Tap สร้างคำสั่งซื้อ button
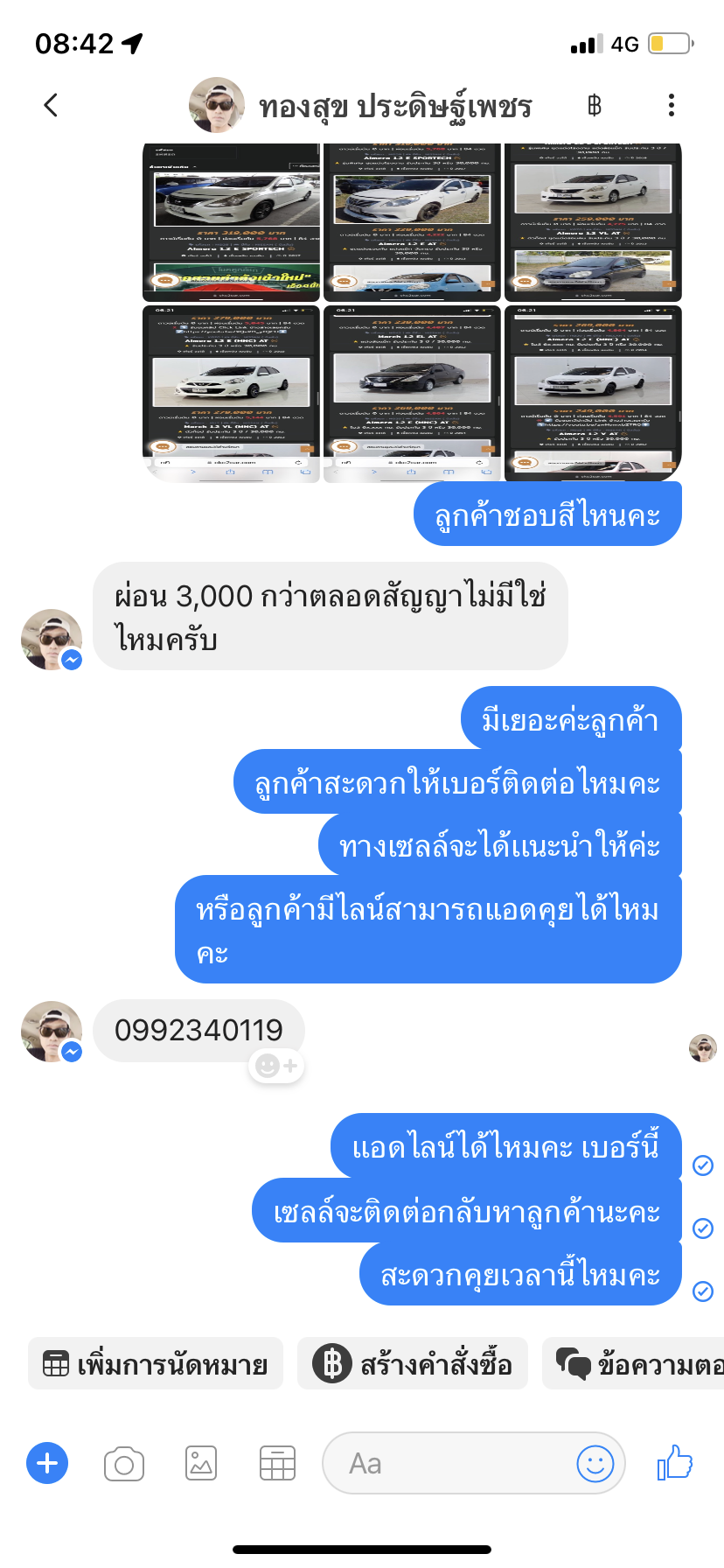Image resolution: width=724 pixels, height=1568 pixels. pos(413,1364)
